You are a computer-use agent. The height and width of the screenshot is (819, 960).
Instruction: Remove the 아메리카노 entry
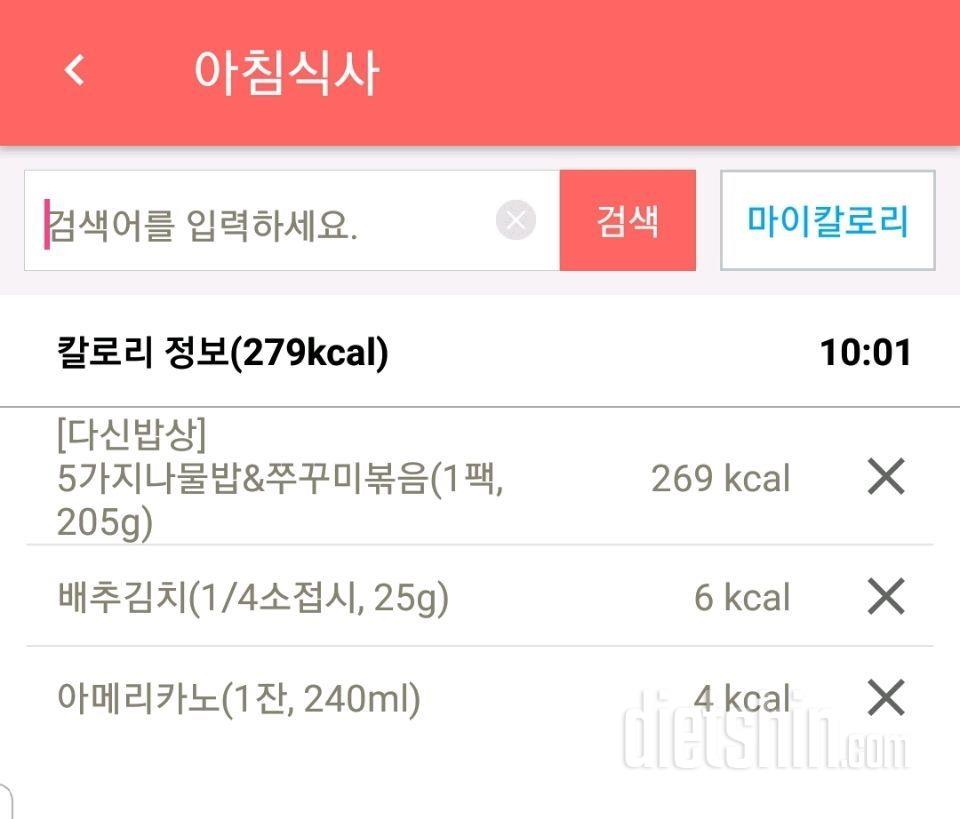[x=885, y=697]
